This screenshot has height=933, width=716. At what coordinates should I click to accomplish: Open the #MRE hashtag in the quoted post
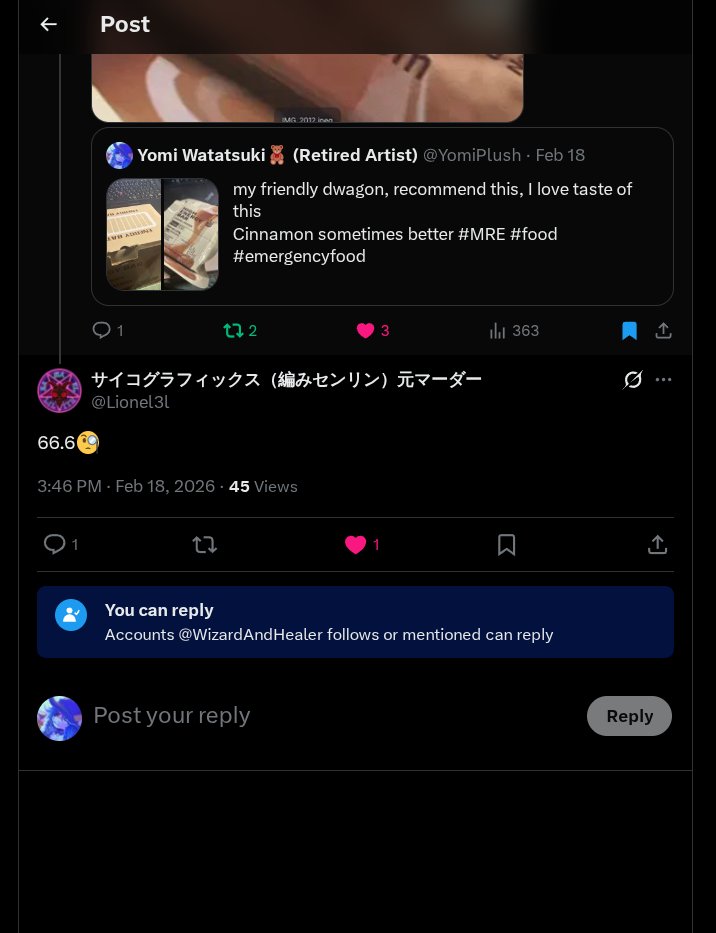click(483, 234)
